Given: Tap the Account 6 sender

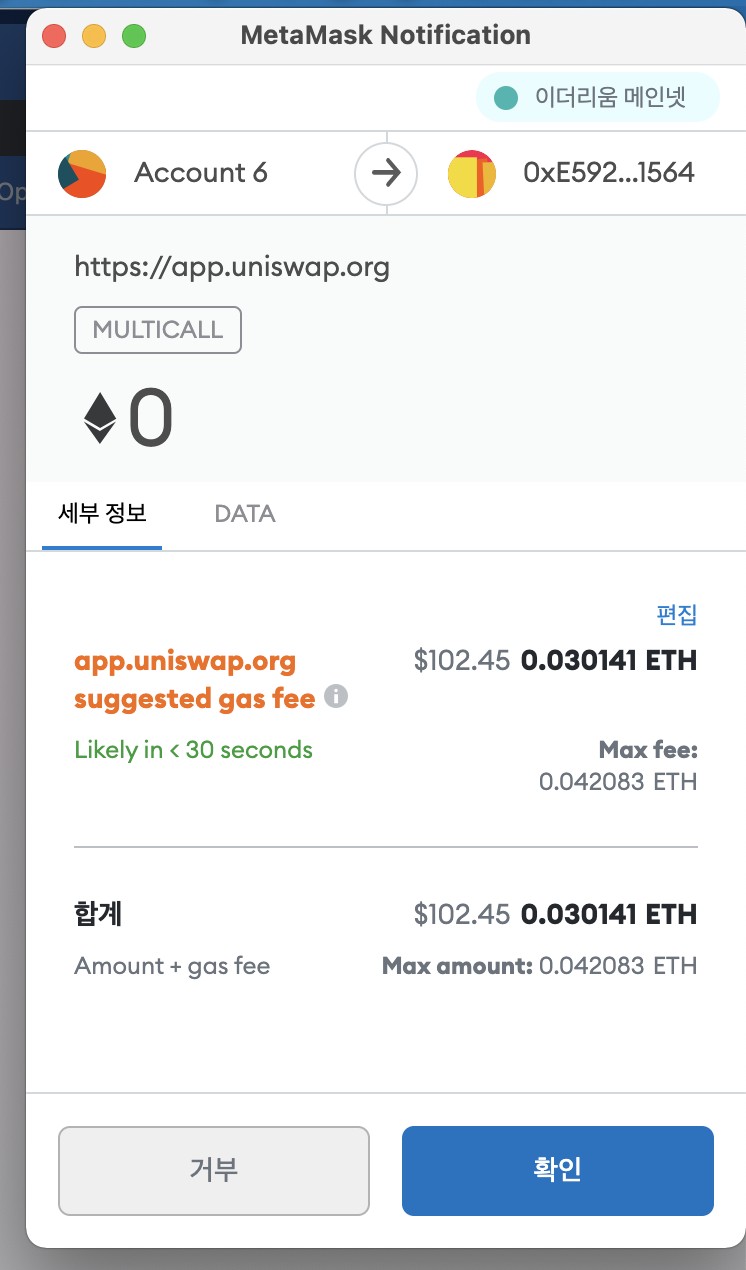Looking at the screenshot, I should (x=163, y=173).
